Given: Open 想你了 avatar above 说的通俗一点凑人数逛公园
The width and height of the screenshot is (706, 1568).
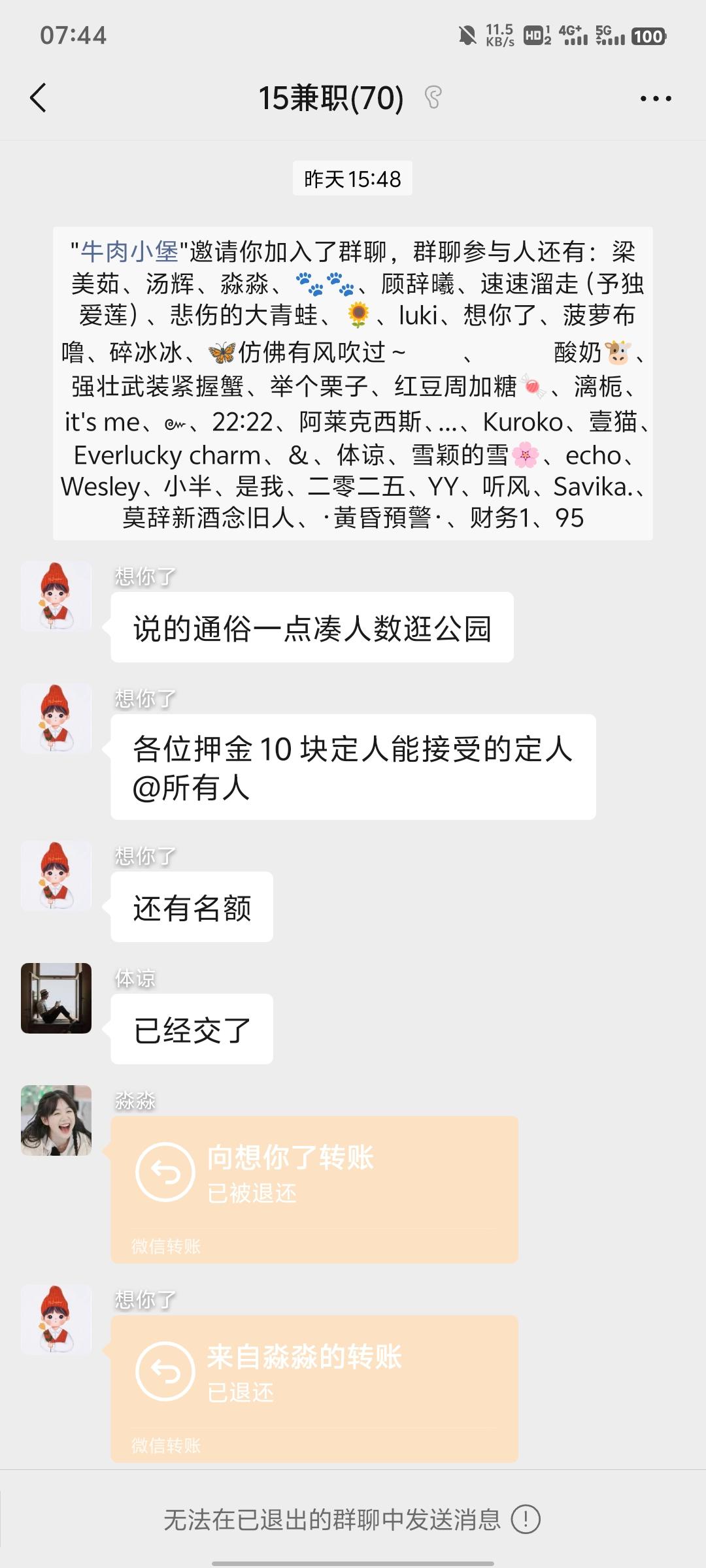Looking at the screenshot, I should 56,596.
